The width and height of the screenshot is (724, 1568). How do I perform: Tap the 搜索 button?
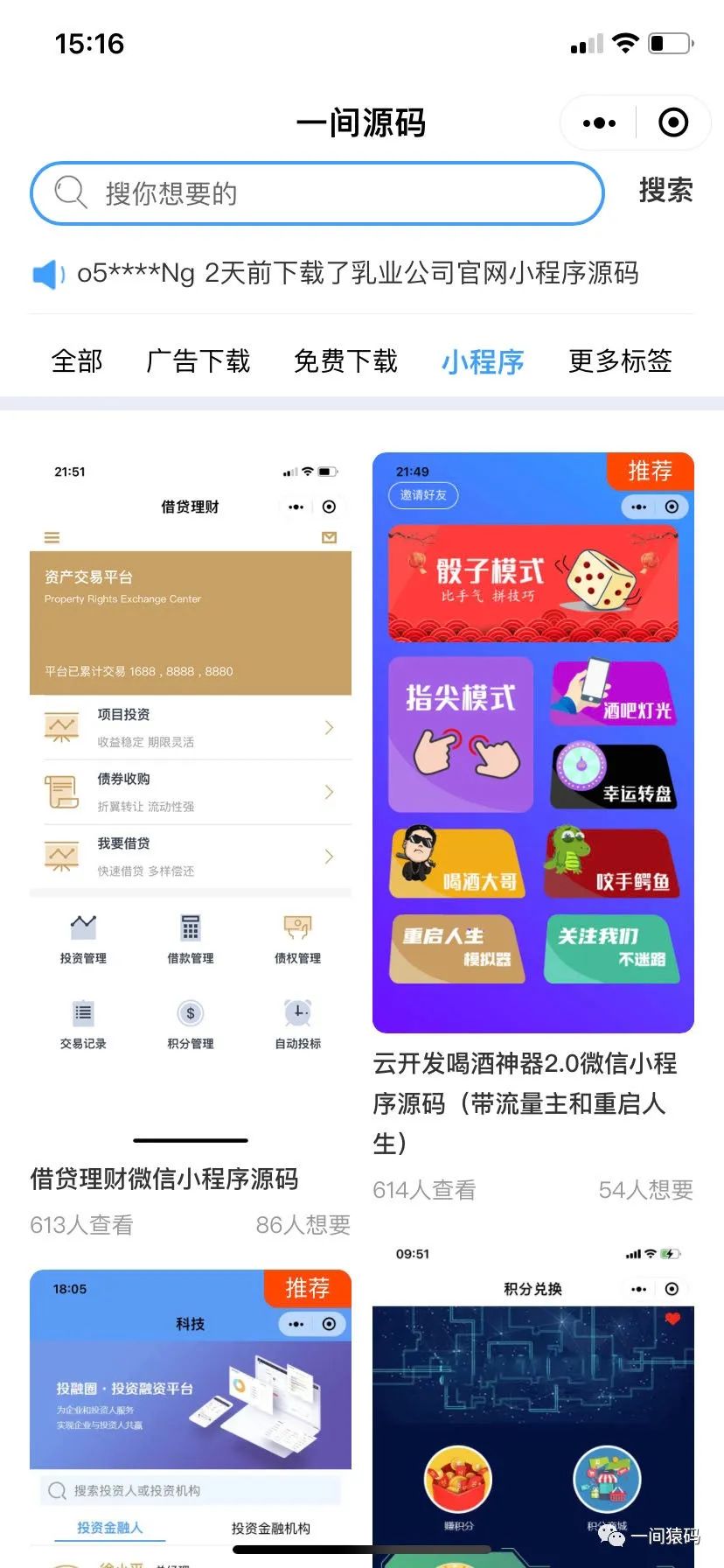click(665, 190)
